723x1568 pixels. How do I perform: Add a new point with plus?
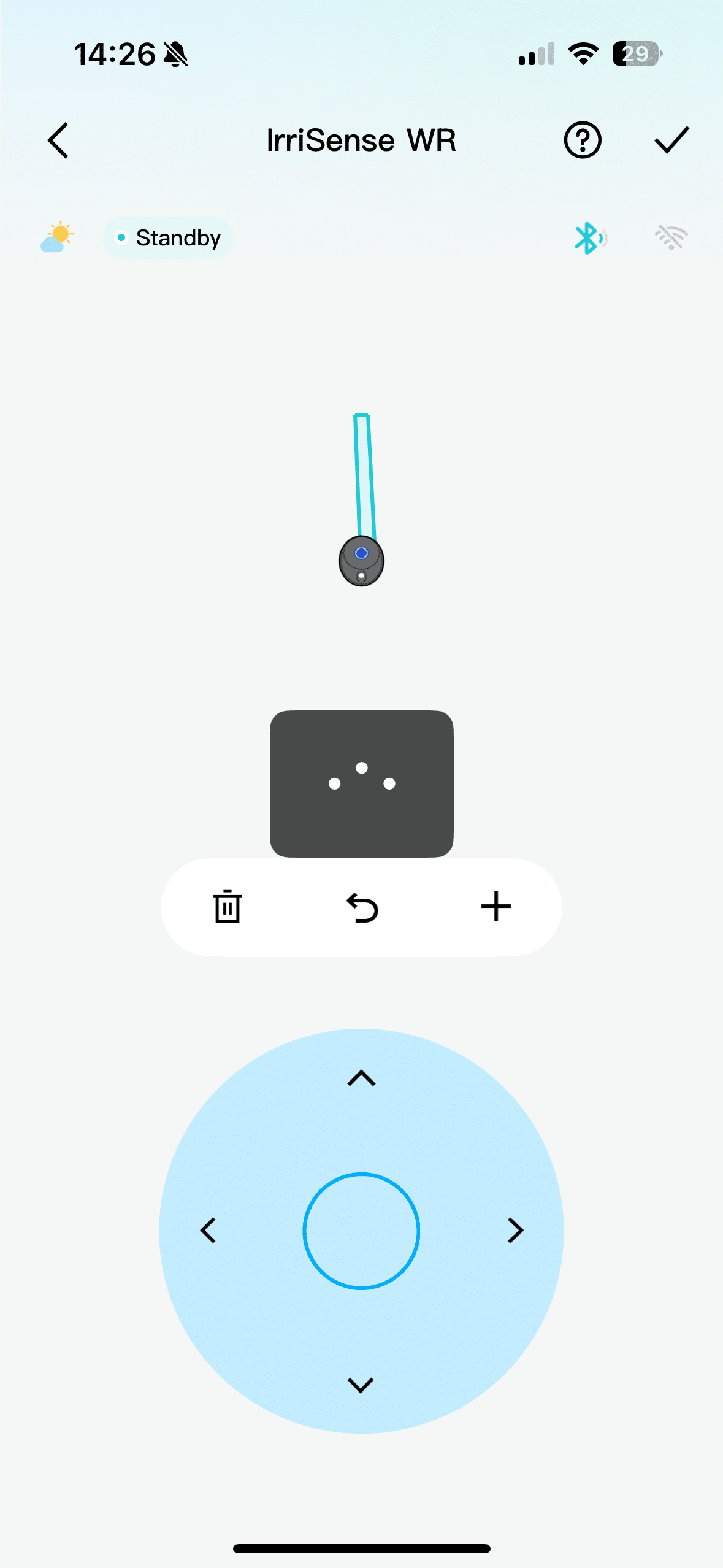click(495, 907)
